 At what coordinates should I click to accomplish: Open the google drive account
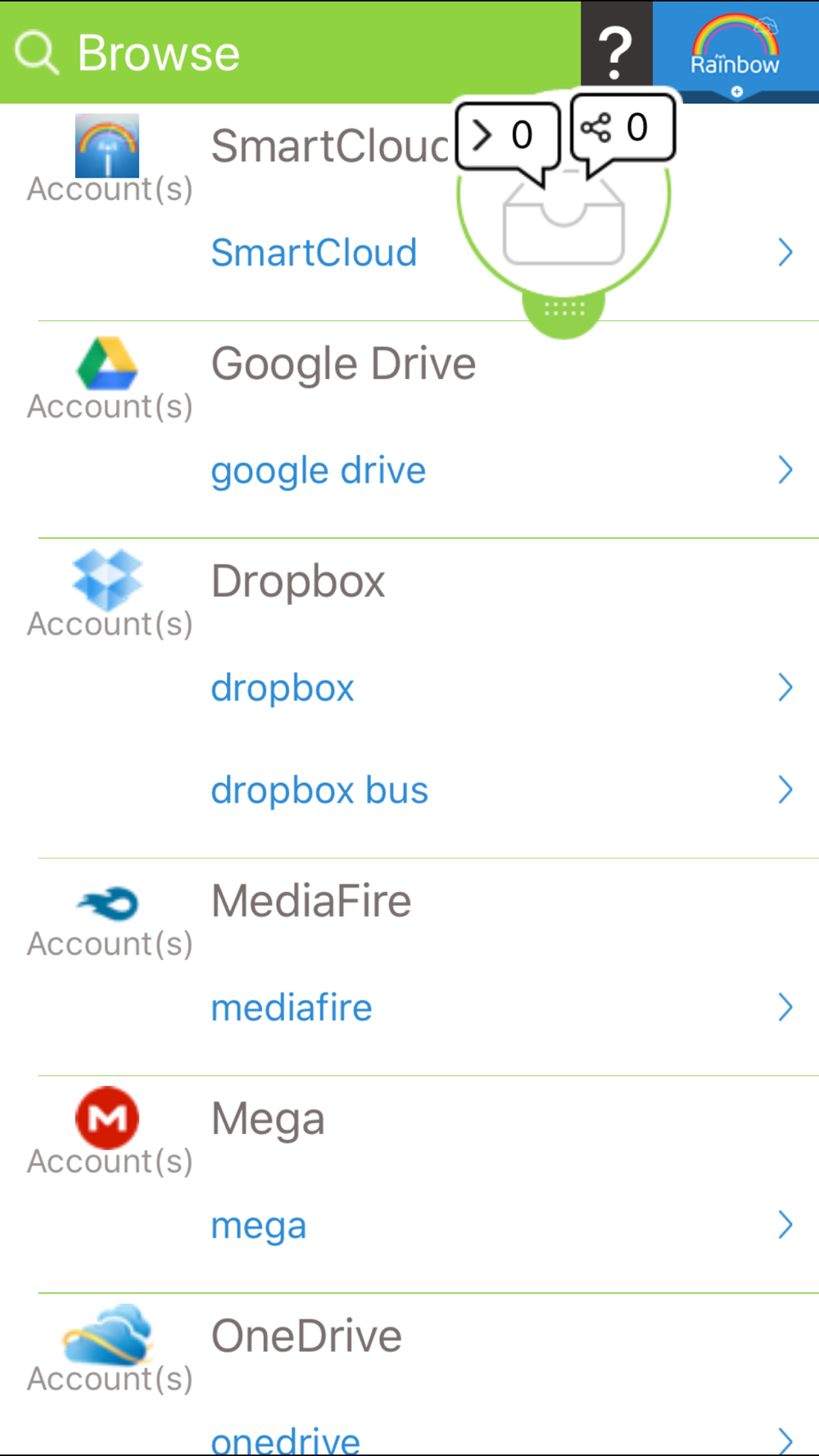[318, 469]
